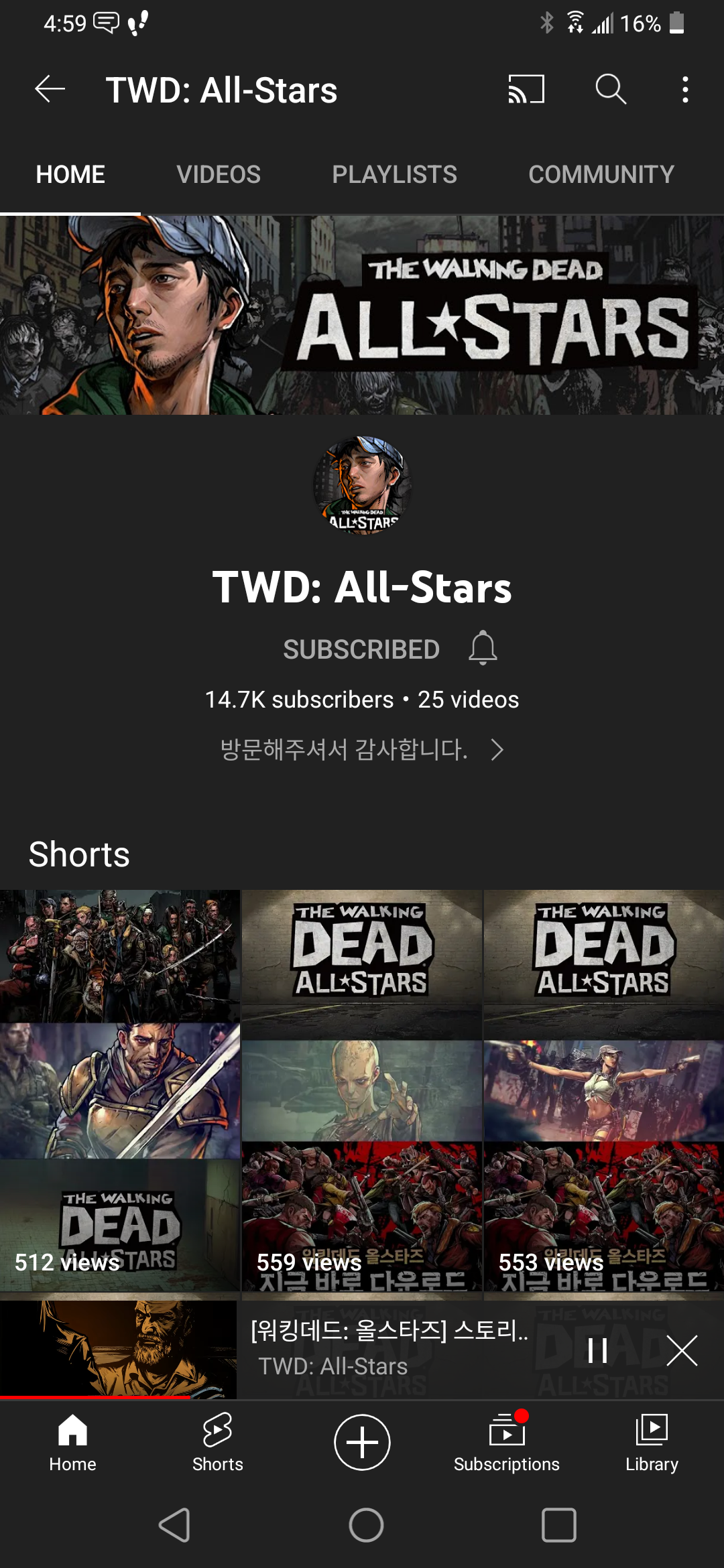Screen dimensions: 724x1568
Task: Expand the channel description
Action: tap(362, 749)
